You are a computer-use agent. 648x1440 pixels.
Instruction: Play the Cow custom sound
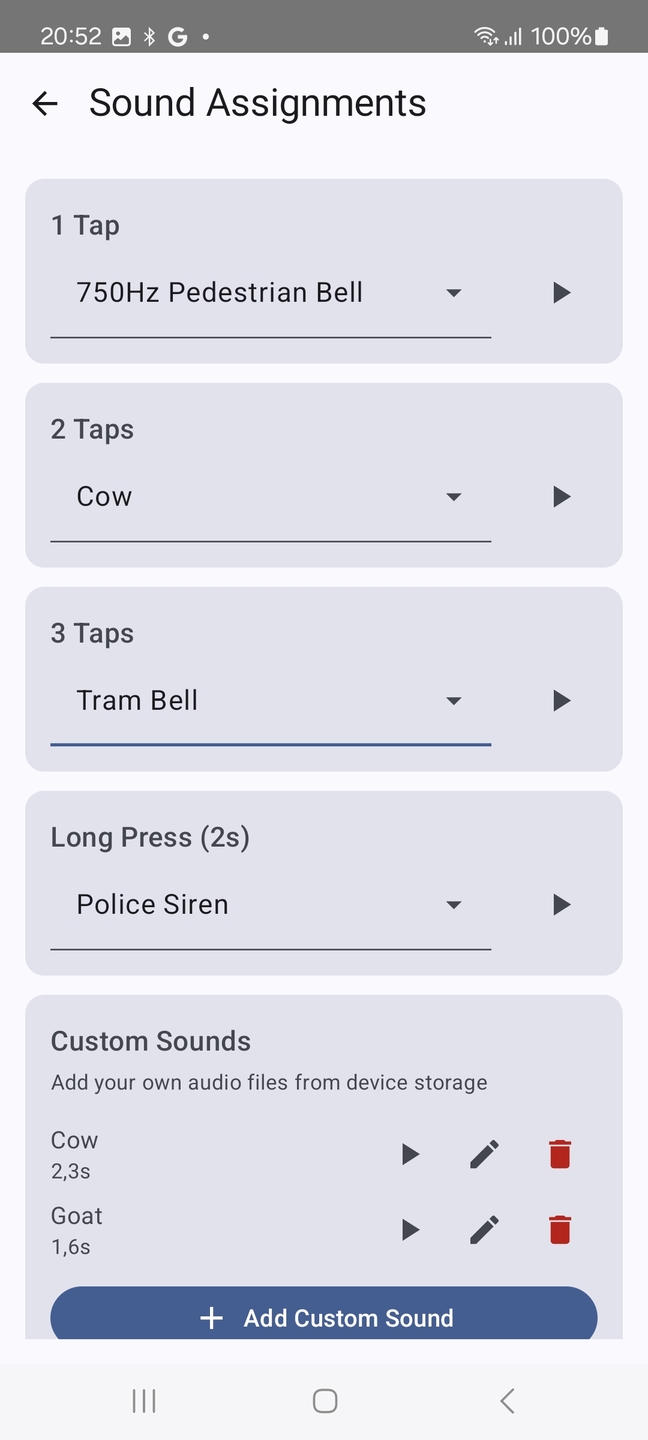[410, 1154]
